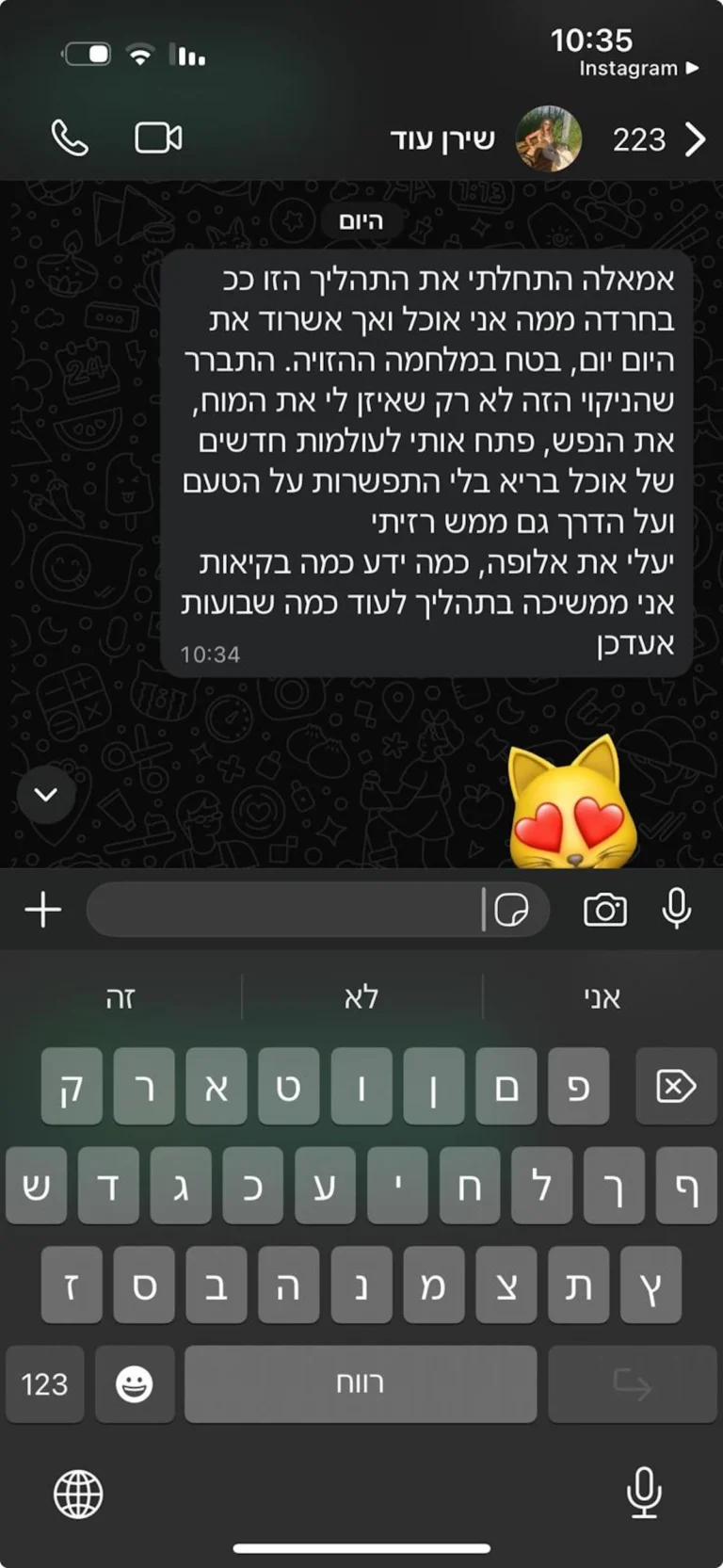The width and height of the screenshot is (723, 1568).
Task: Tap the רווח space key
Action: pyautogui.click(x=361, y=1383)
